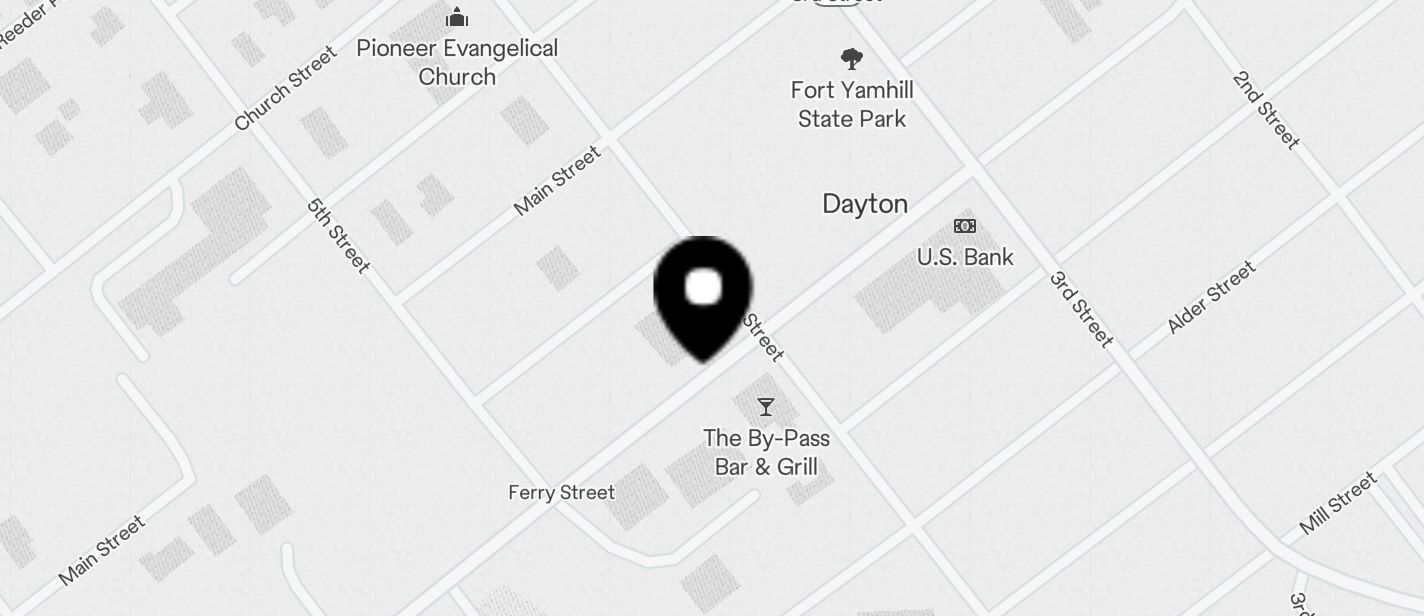Select the U.S. Bank map marker
The width and height of the screenshot is (1424, 616).
click(x=965, y=226)
